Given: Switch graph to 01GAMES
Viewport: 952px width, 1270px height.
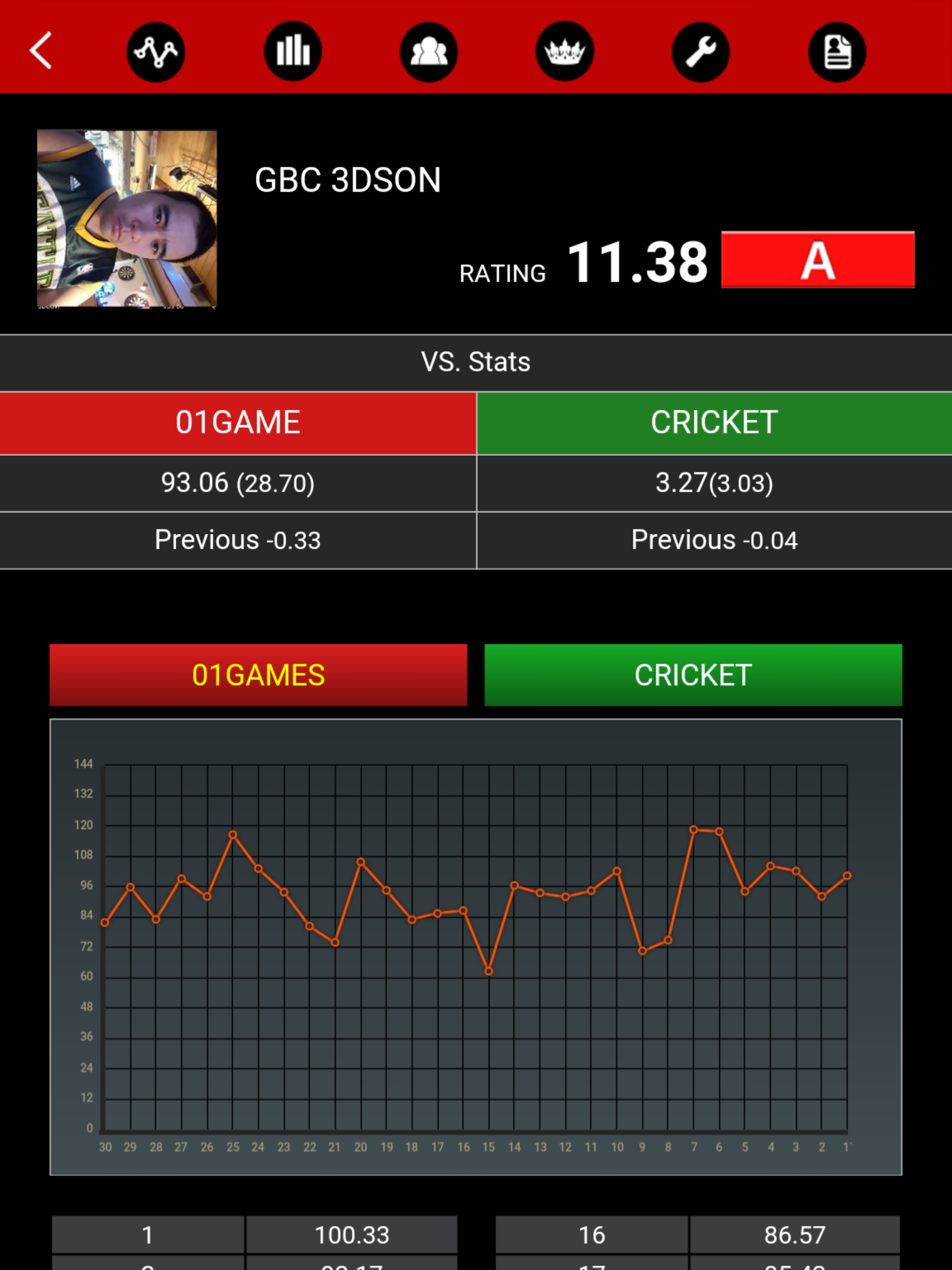Looking at the screenshot, I should pyautogui.click(x=258, y=675).
